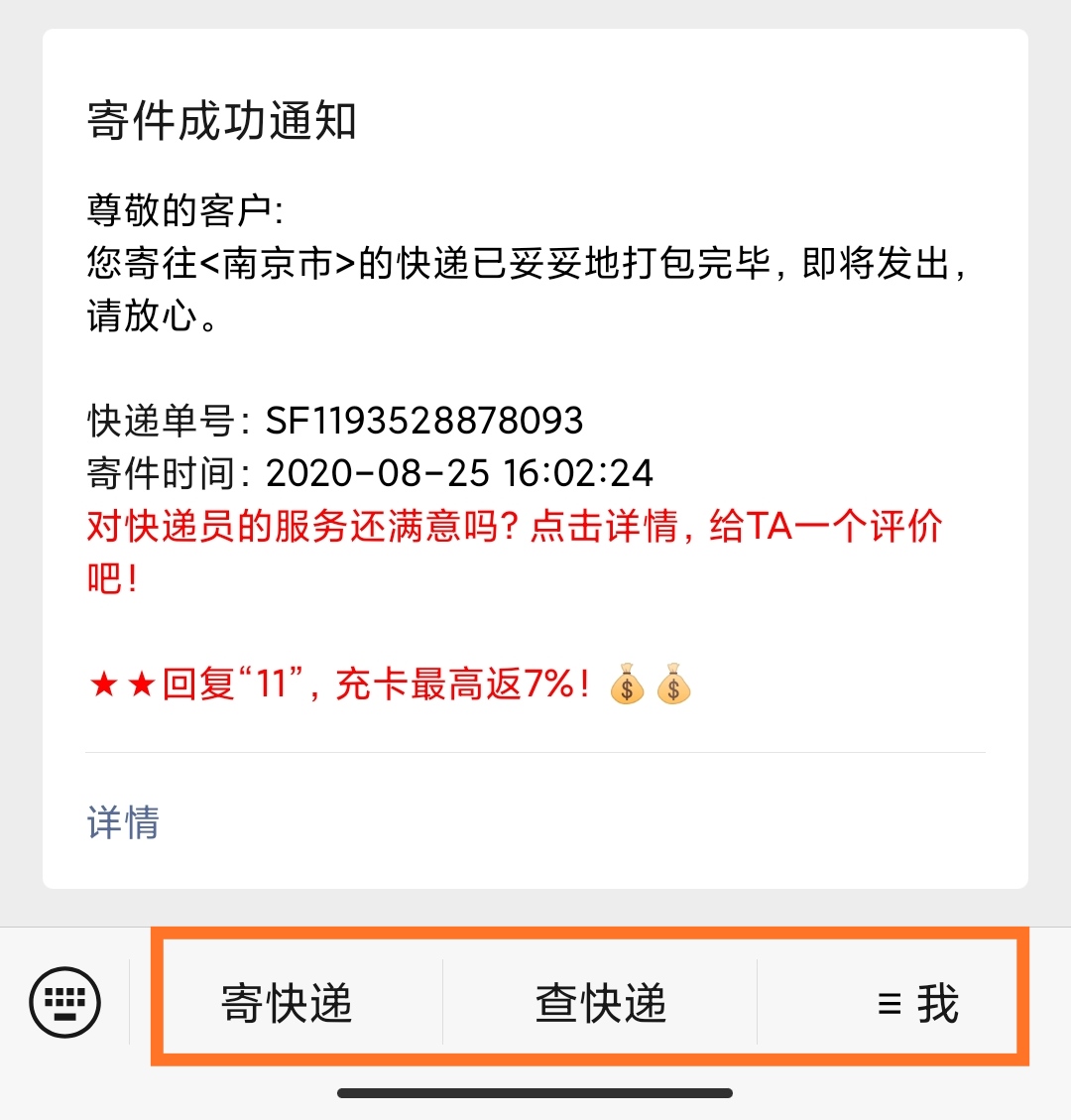Viewport: 1071px width, 1120px height.
Task: Tap the 详情 link
Action: pos(121,820)
